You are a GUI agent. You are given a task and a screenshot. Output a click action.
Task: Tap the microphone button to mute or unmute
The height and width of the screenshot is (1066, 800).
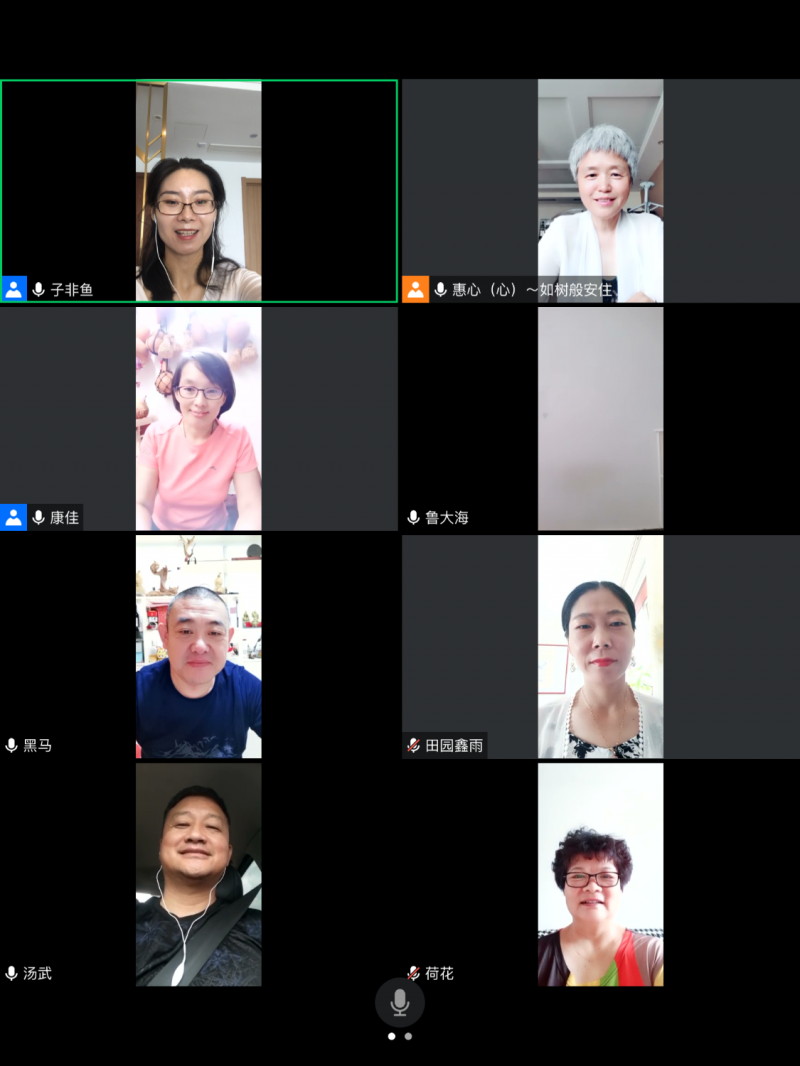click(400, 1002)
